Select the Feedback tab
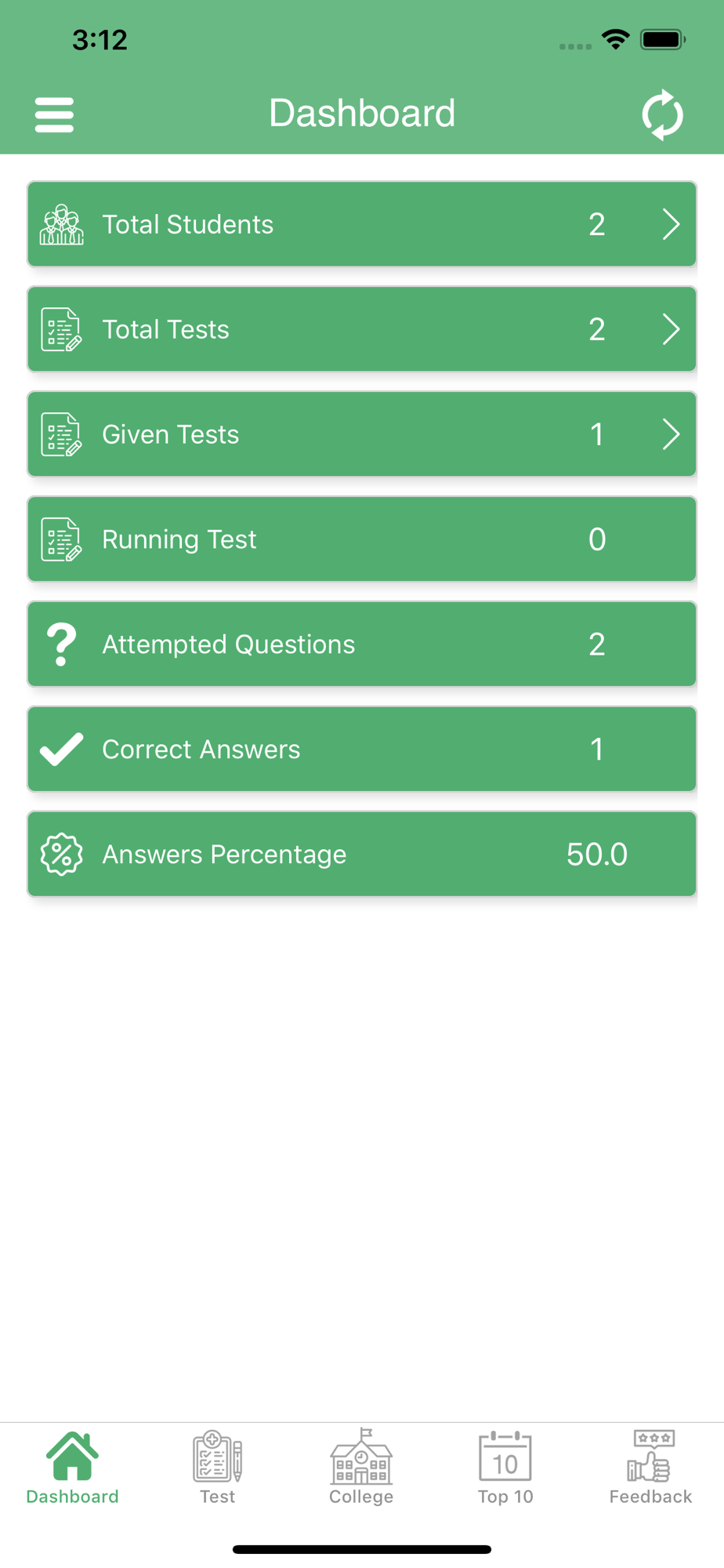Image resolution: width=724 pixels, height=1568 pixels. [650, 1467]
